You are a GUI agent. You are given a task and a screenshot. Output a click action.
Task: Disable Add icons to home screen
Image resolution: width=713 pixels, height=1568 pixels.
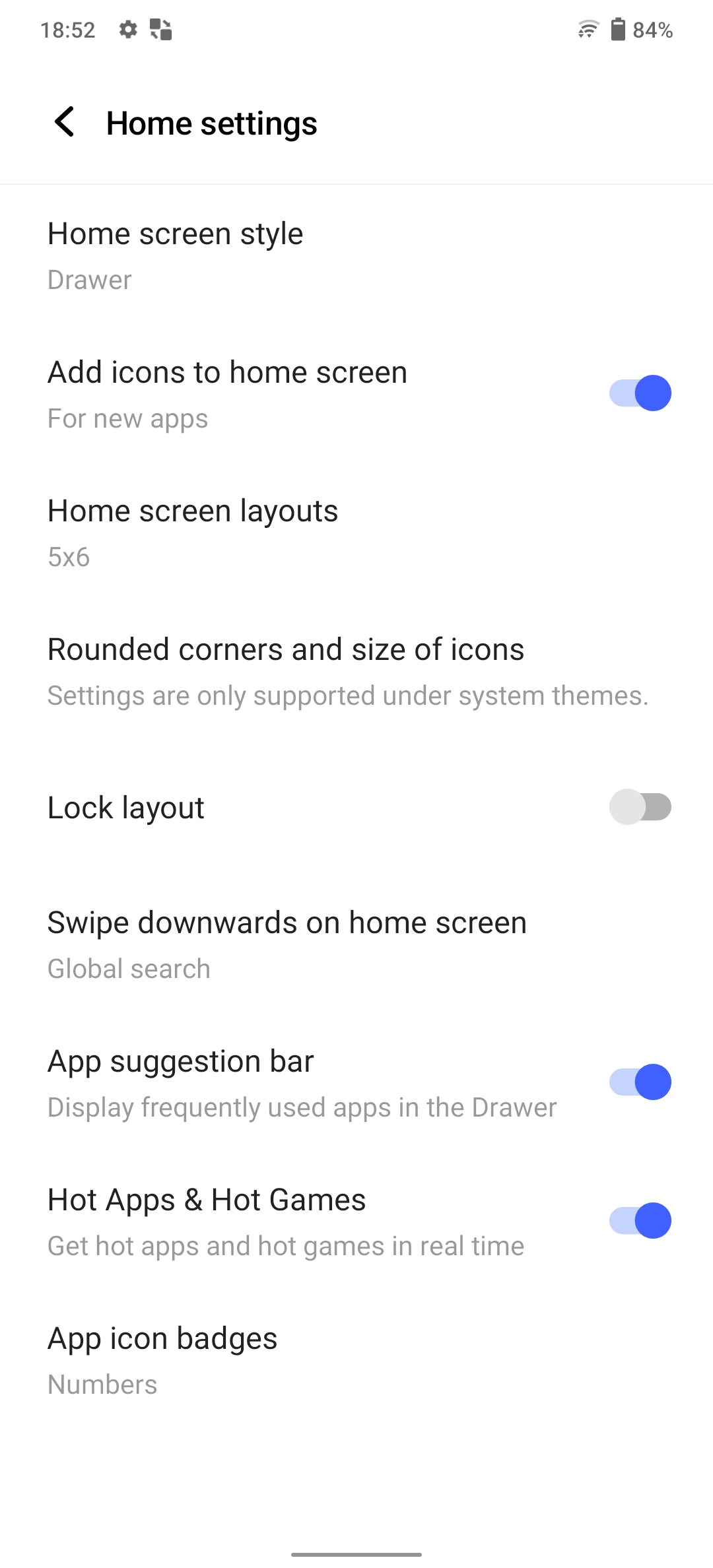coord(640,393)
